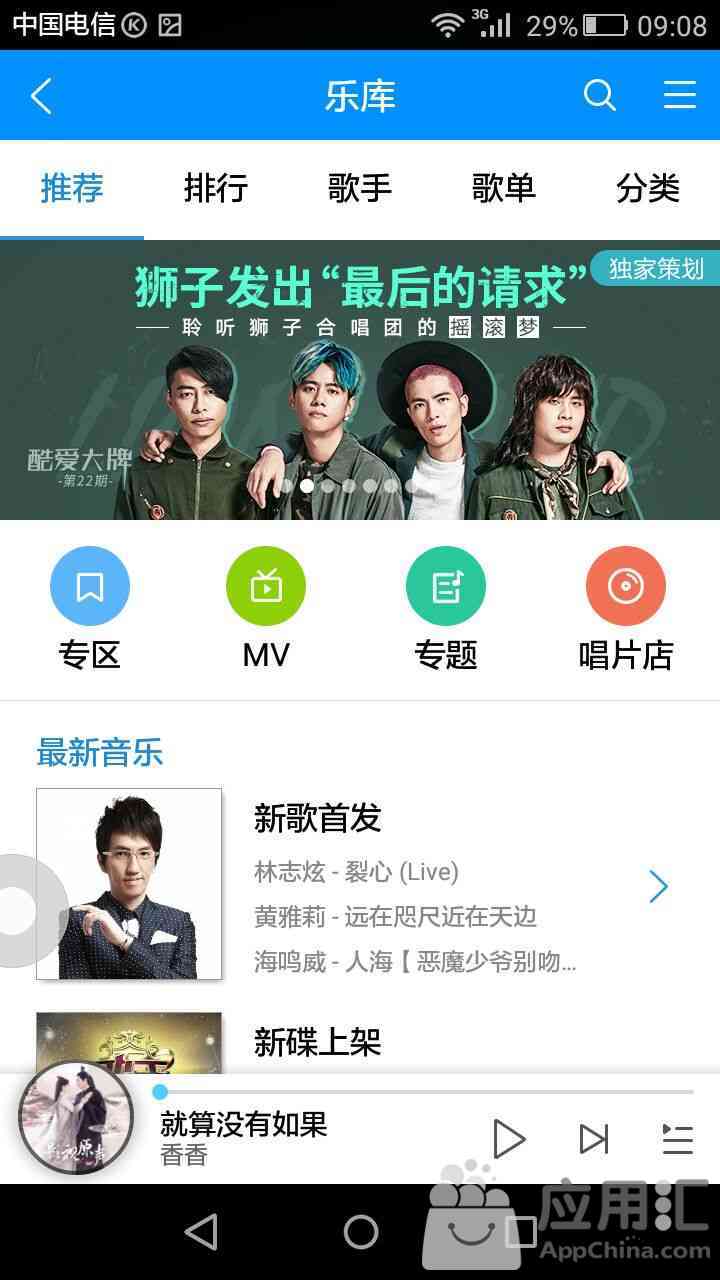Open the hamburger menu in the header
The height and width of the screenshot is (1280, 720).
tap(679, 96)
